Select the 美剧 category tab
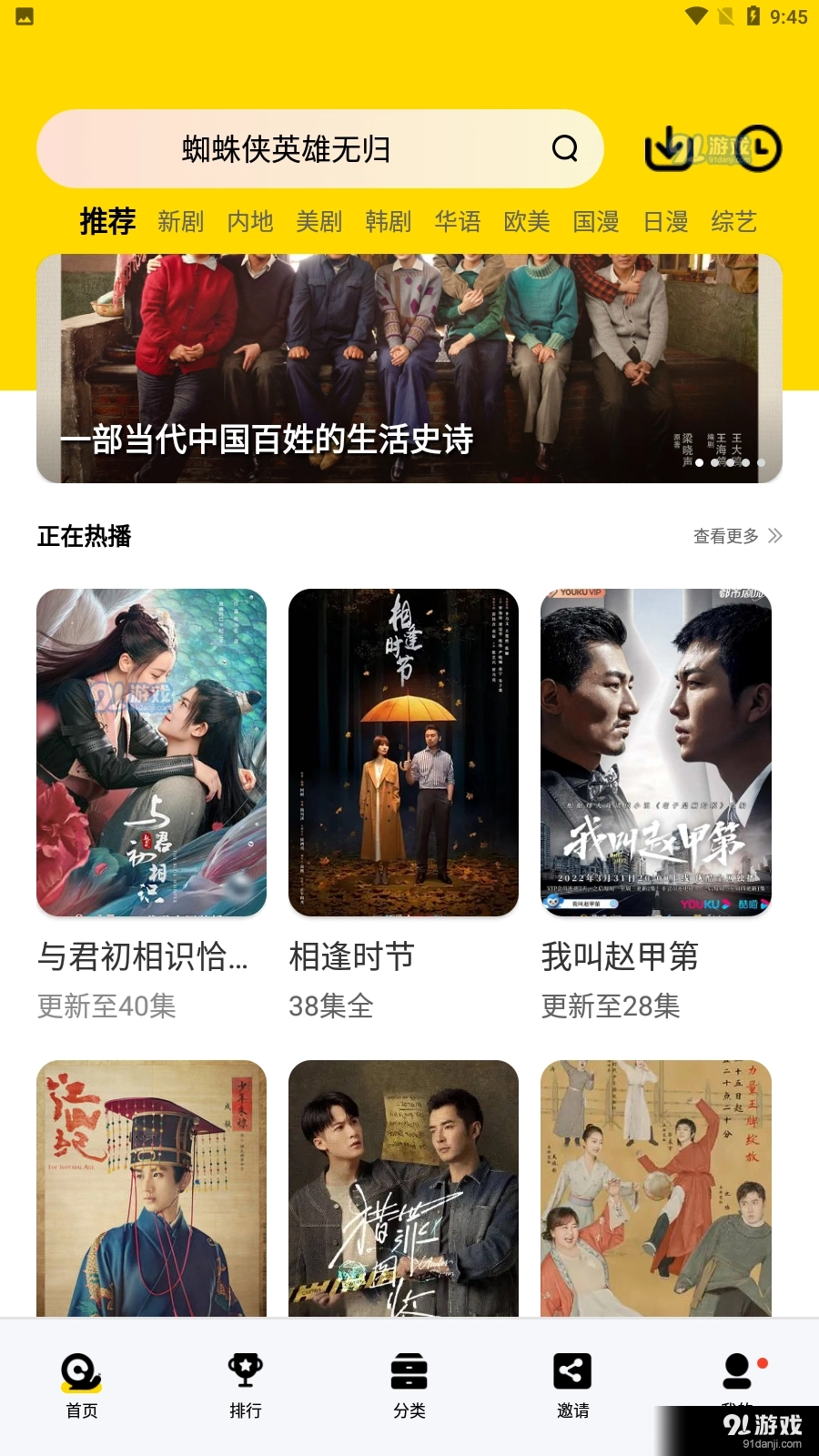 click(318, 221)
